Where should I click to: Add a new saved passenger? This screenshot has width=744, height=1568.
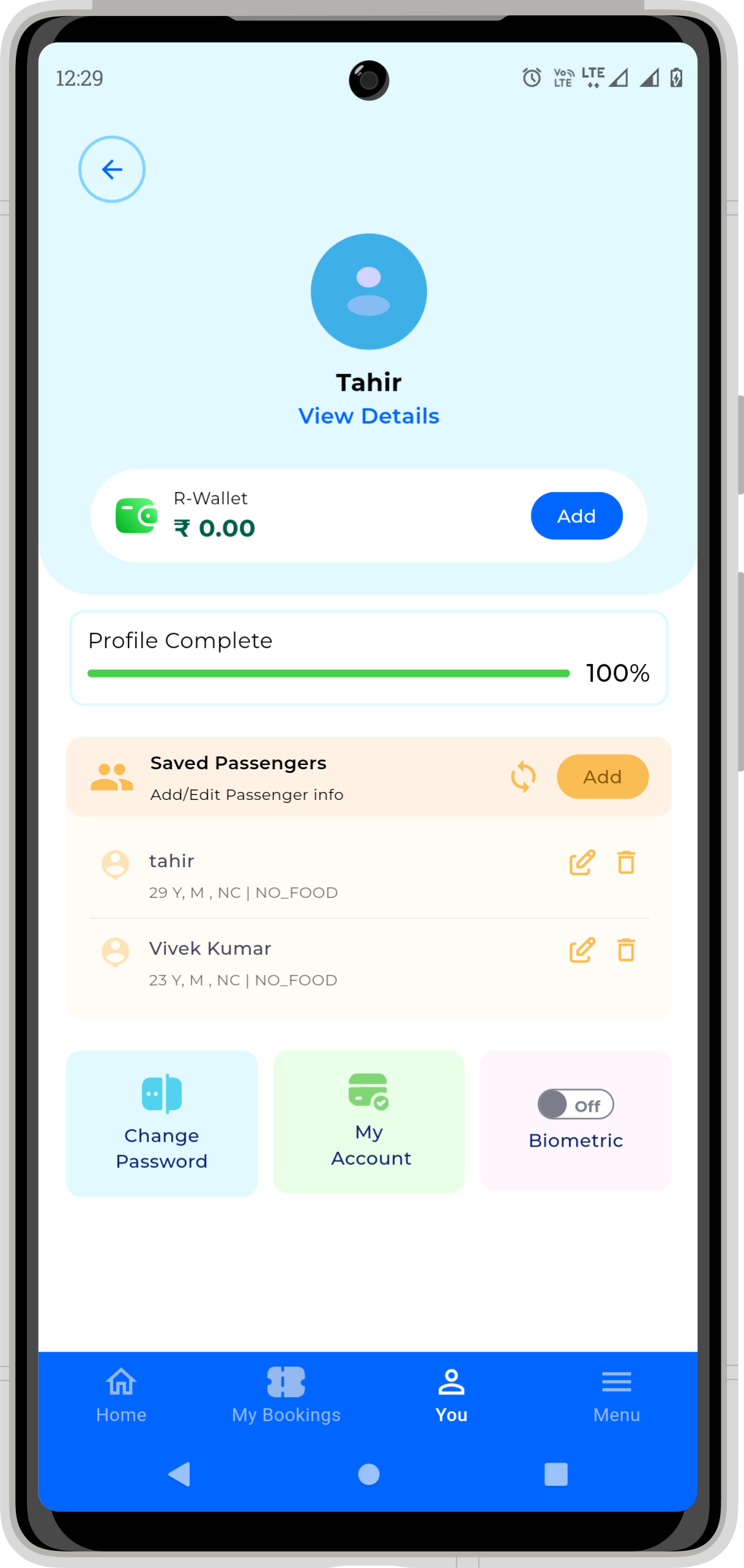tap(602, 777)
